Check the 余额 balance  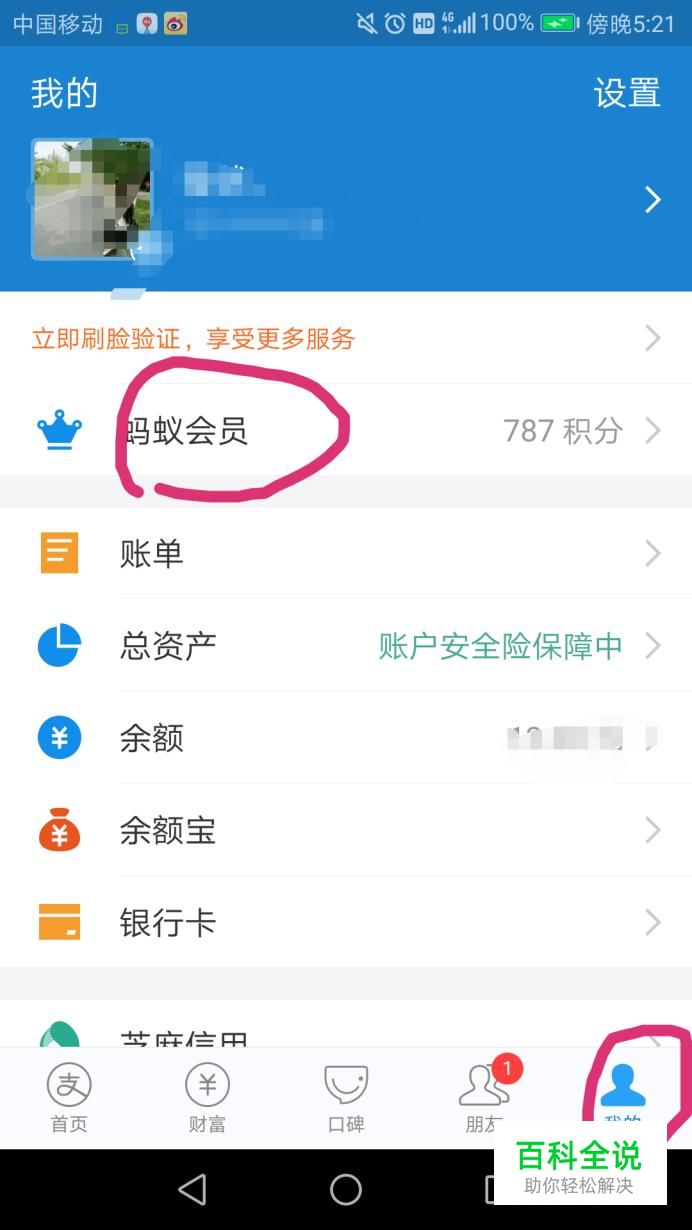tap(345, 738)
